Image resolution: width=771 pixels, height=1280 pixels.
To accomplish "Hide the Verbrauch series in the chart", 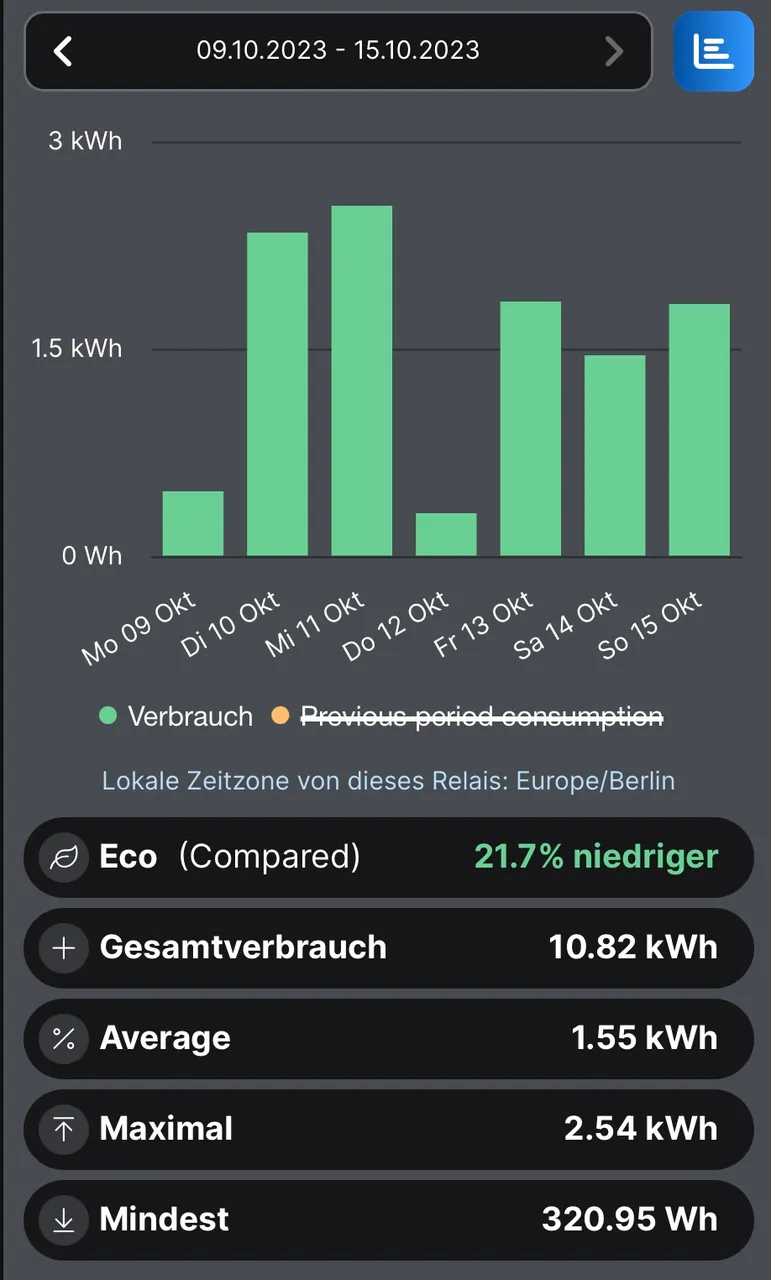I will [176, 717].
